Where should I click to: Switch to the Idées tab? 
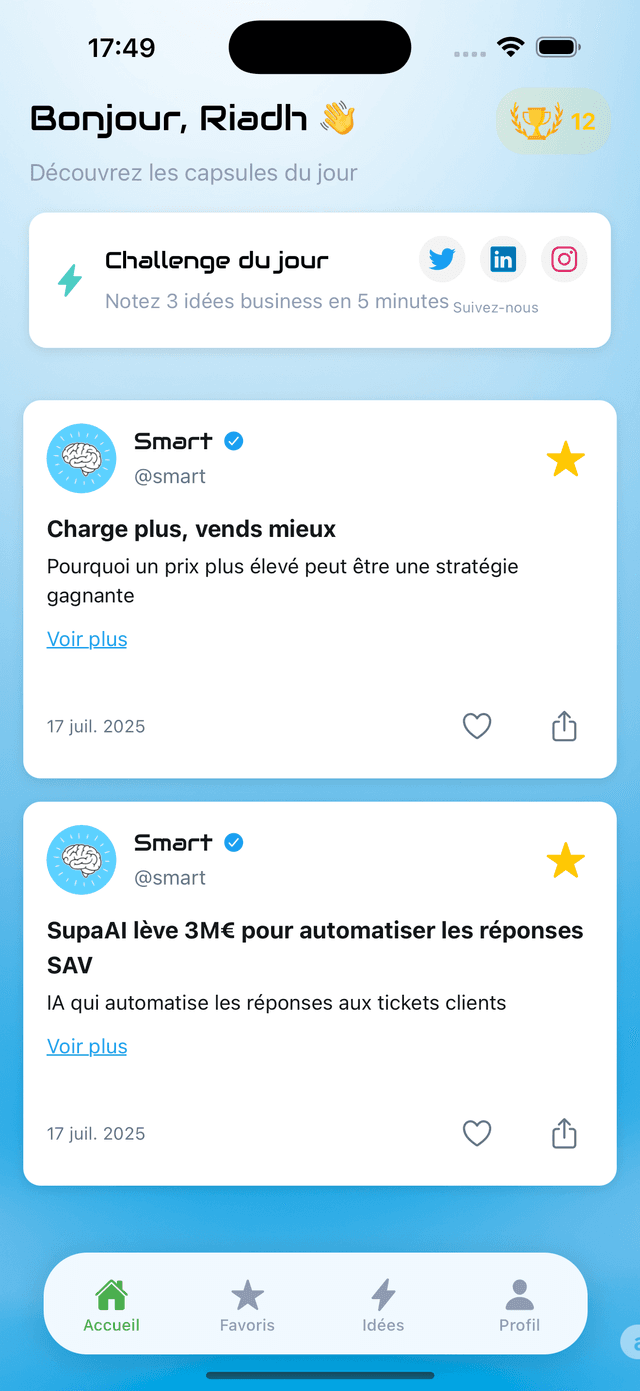tap(383, 1305)
